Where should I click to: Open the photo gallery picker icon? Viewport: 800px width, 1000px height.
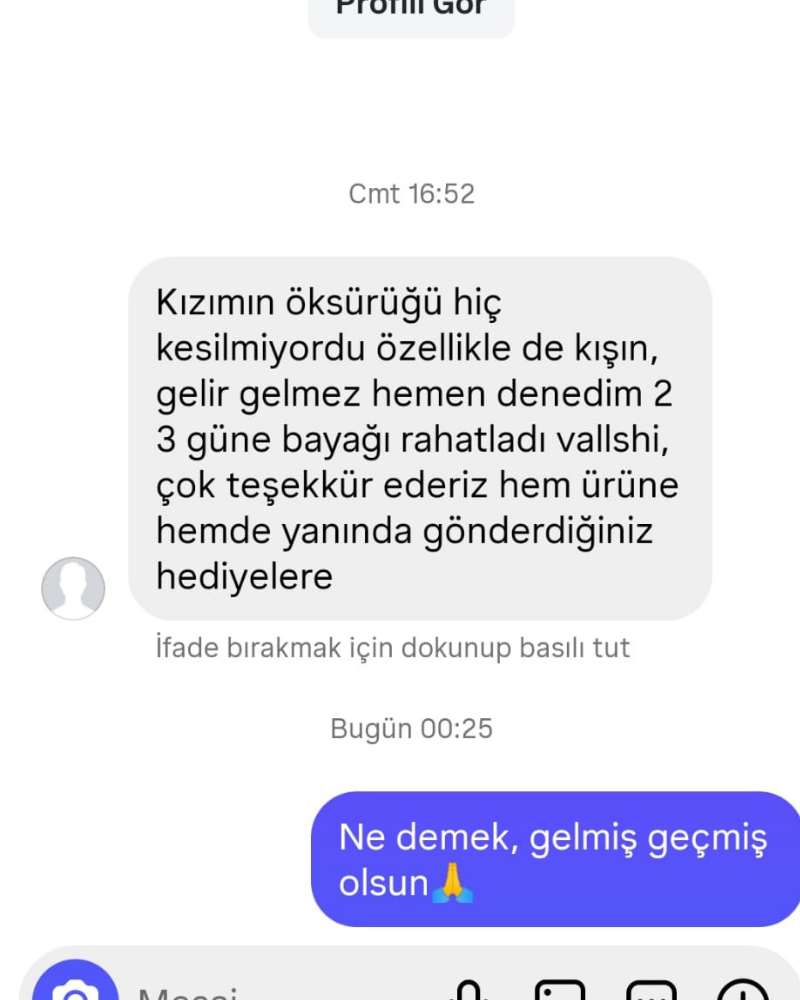pyautogui.click(x=560, y=992)
